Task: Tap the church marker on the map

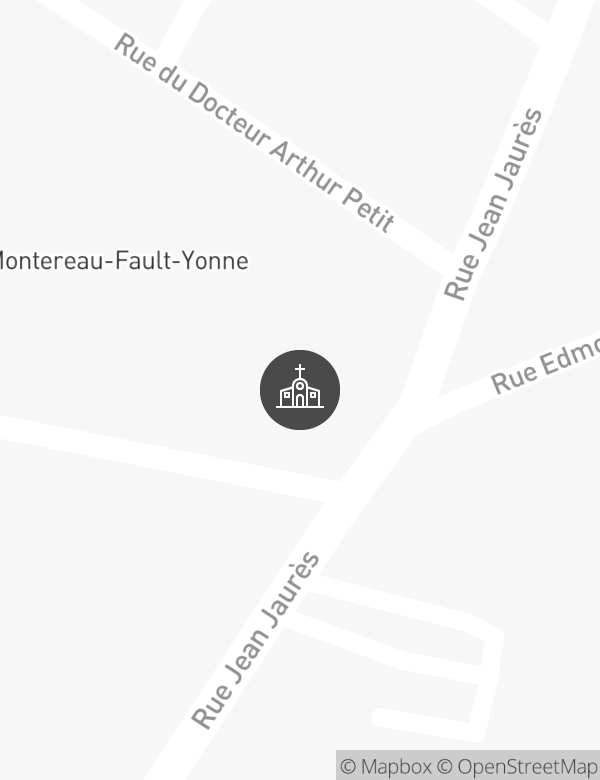Action: [300, 390]
